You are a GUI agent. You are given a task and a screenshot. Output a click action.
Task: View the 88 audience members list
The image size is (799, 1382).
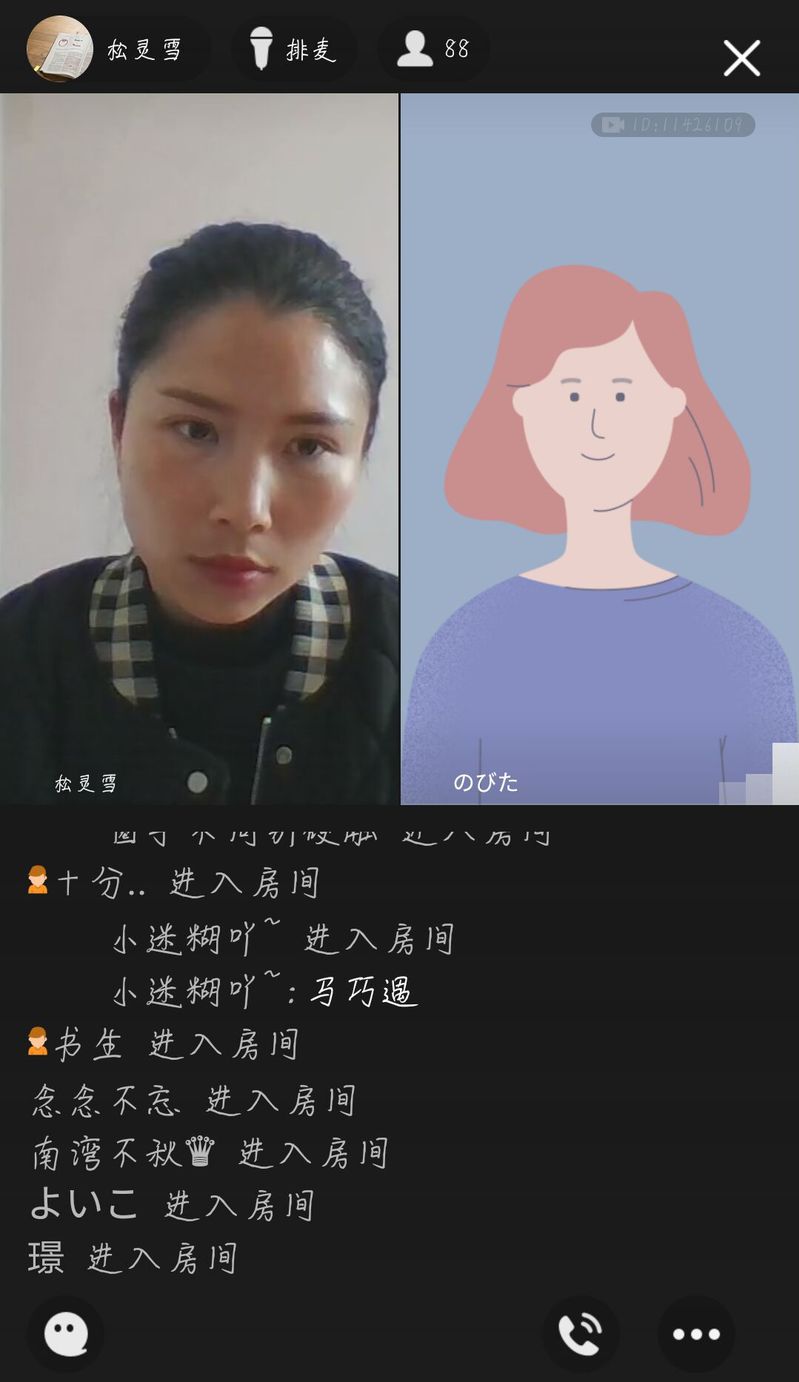point(433,49)
